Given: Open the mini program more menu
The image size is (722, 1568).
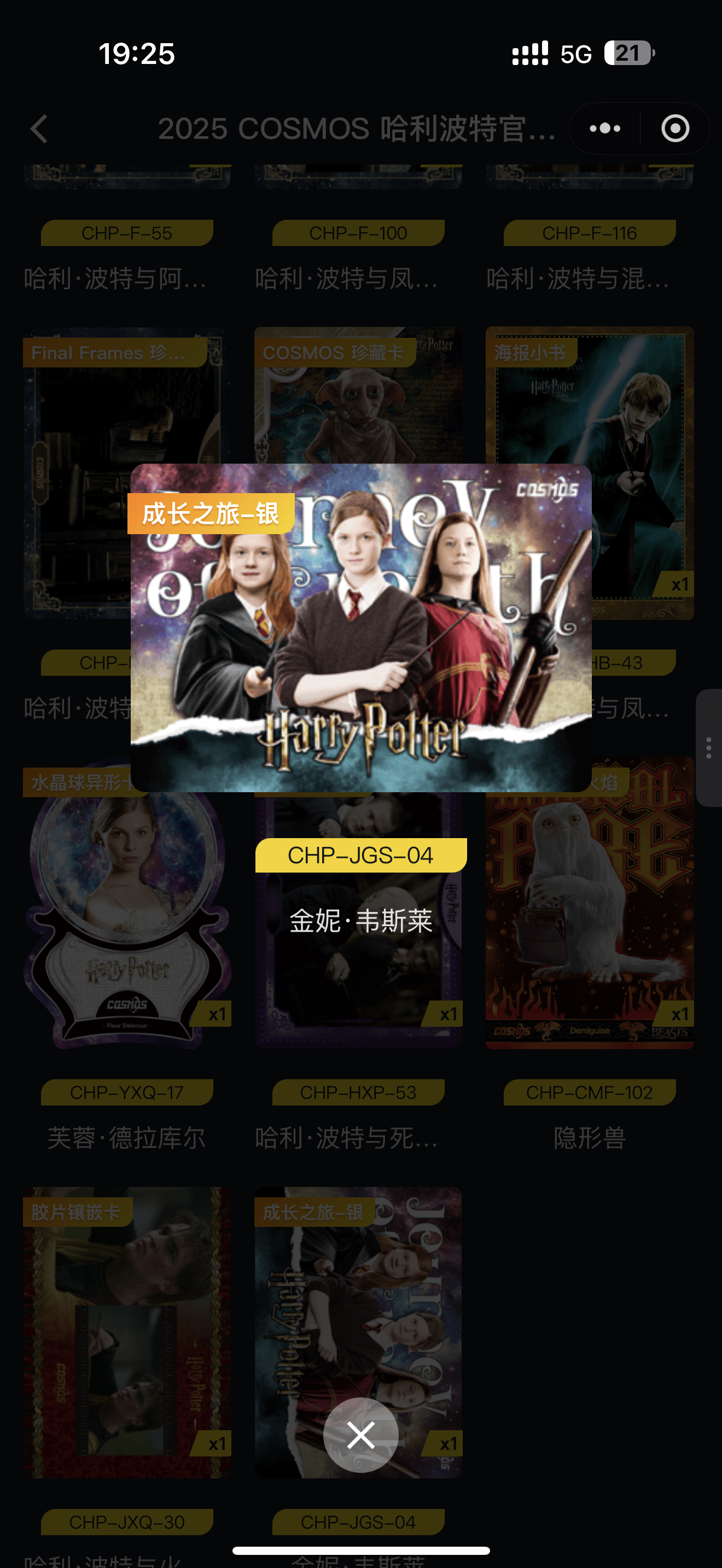Looking at the screenshot, I should pos(604,129).
